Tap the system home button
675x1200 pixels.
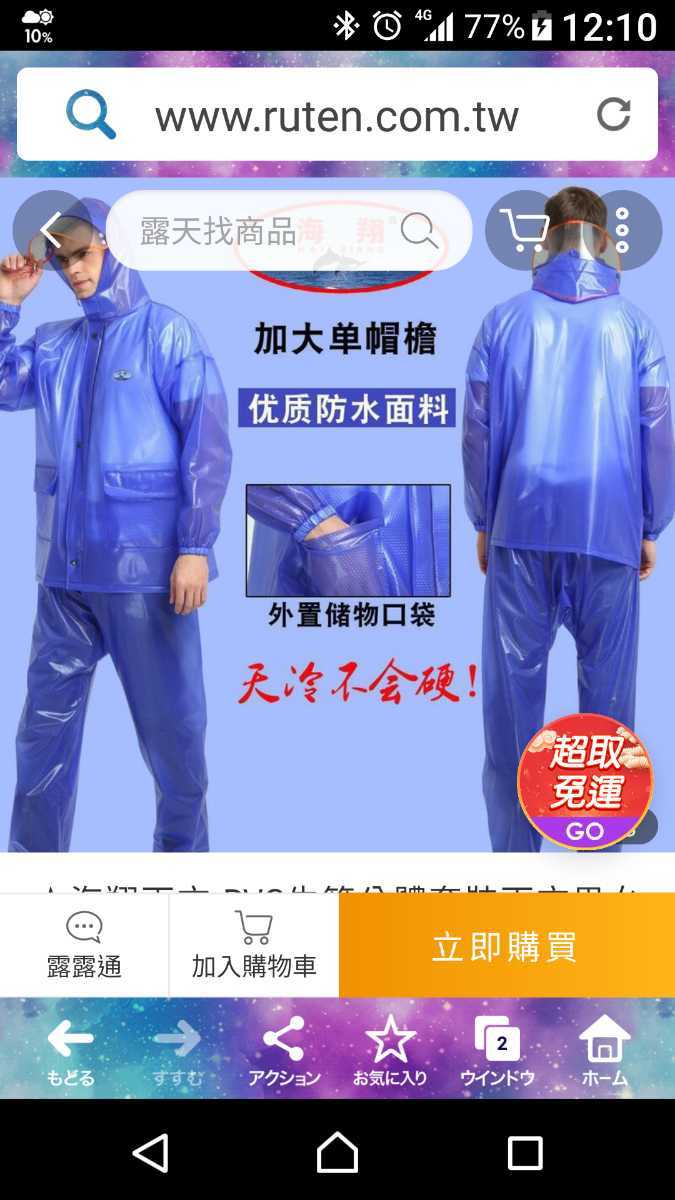337,1153
